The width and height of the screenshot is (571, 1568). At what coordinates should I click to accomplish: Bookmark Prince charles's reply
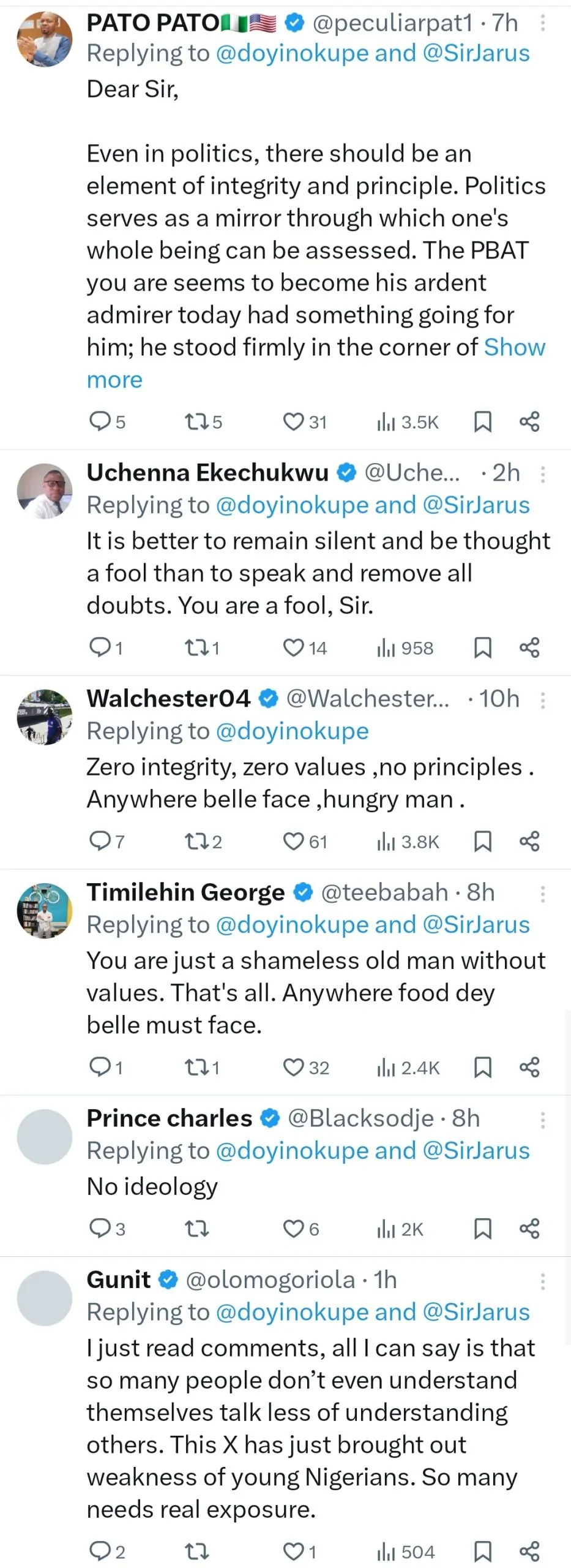coord(482,1228)
